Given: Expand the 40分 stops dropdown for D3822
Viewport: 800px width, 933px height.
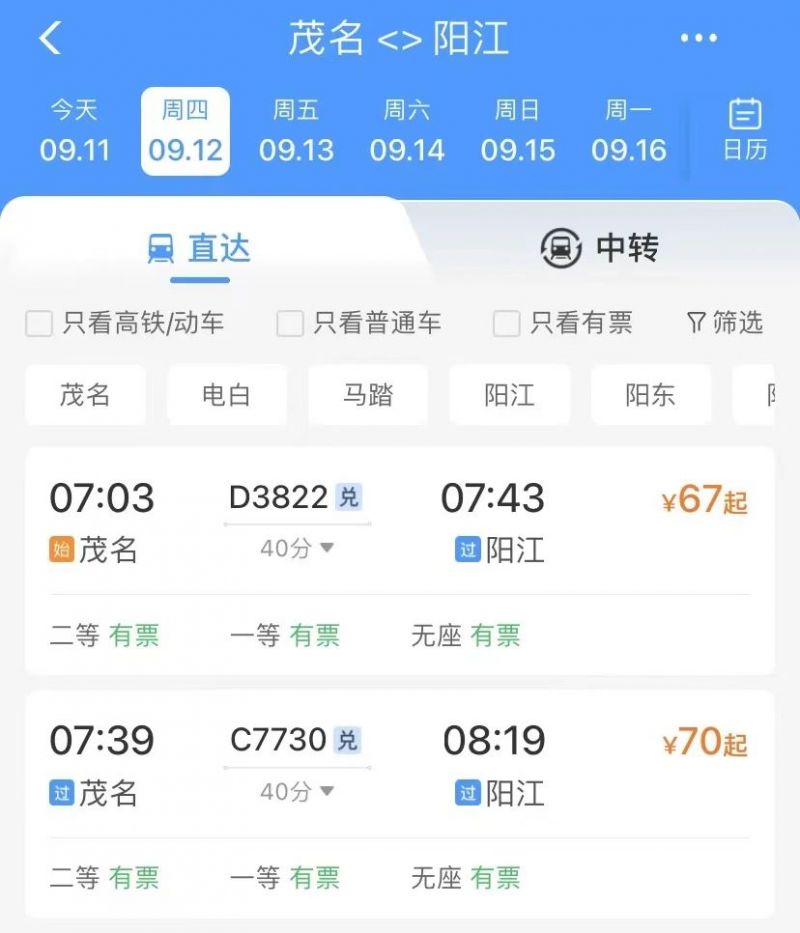Looking at the screenshot, I should click(x=297, y=548).
